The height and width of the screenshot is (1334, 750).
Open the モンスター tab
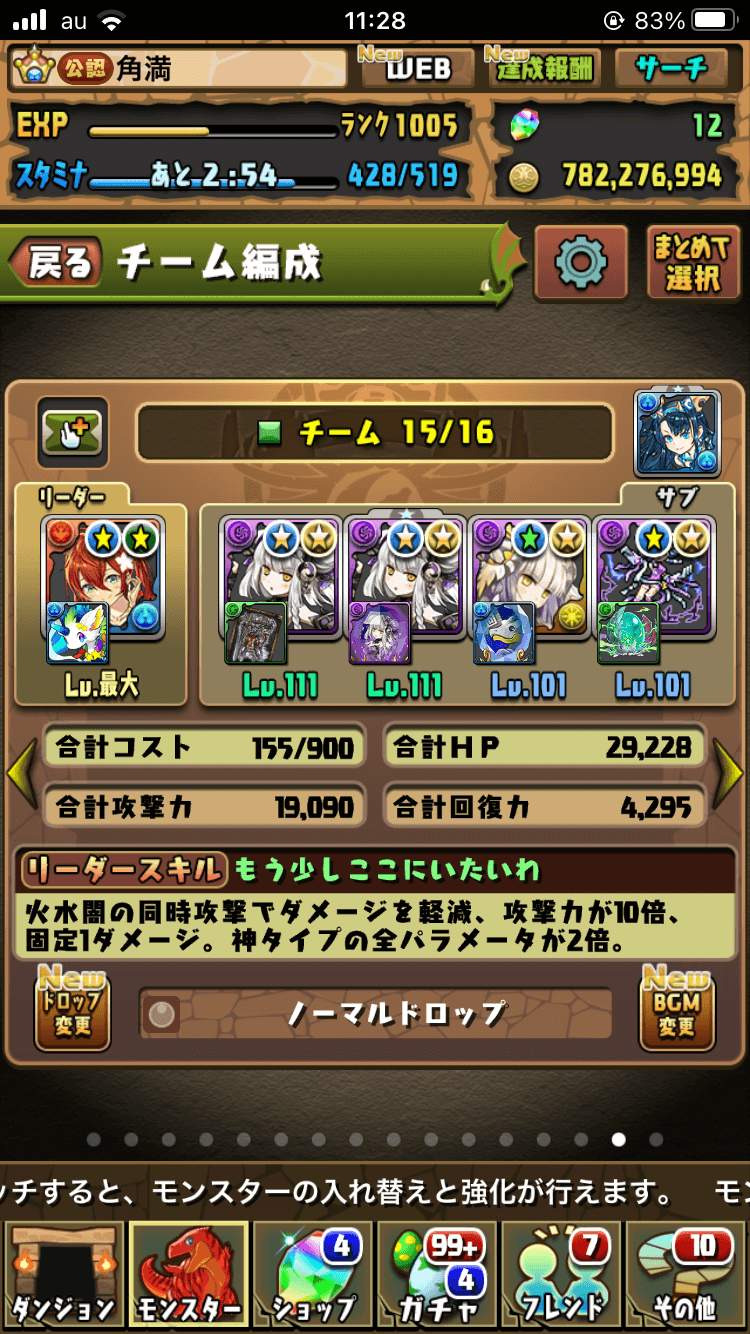click(188, 1275)
